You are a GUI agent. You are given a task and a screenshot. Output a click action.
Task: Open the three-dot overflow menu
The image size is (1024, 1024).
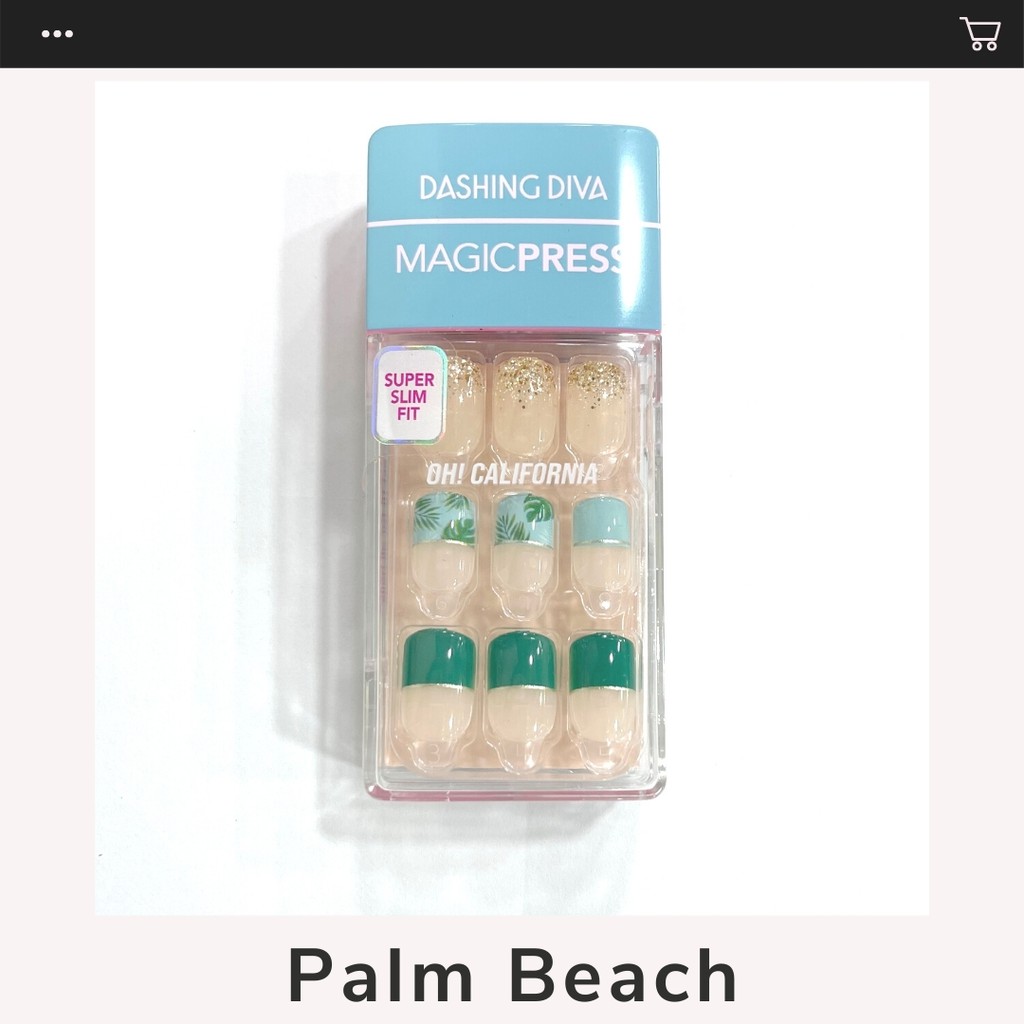pos(57,34)
